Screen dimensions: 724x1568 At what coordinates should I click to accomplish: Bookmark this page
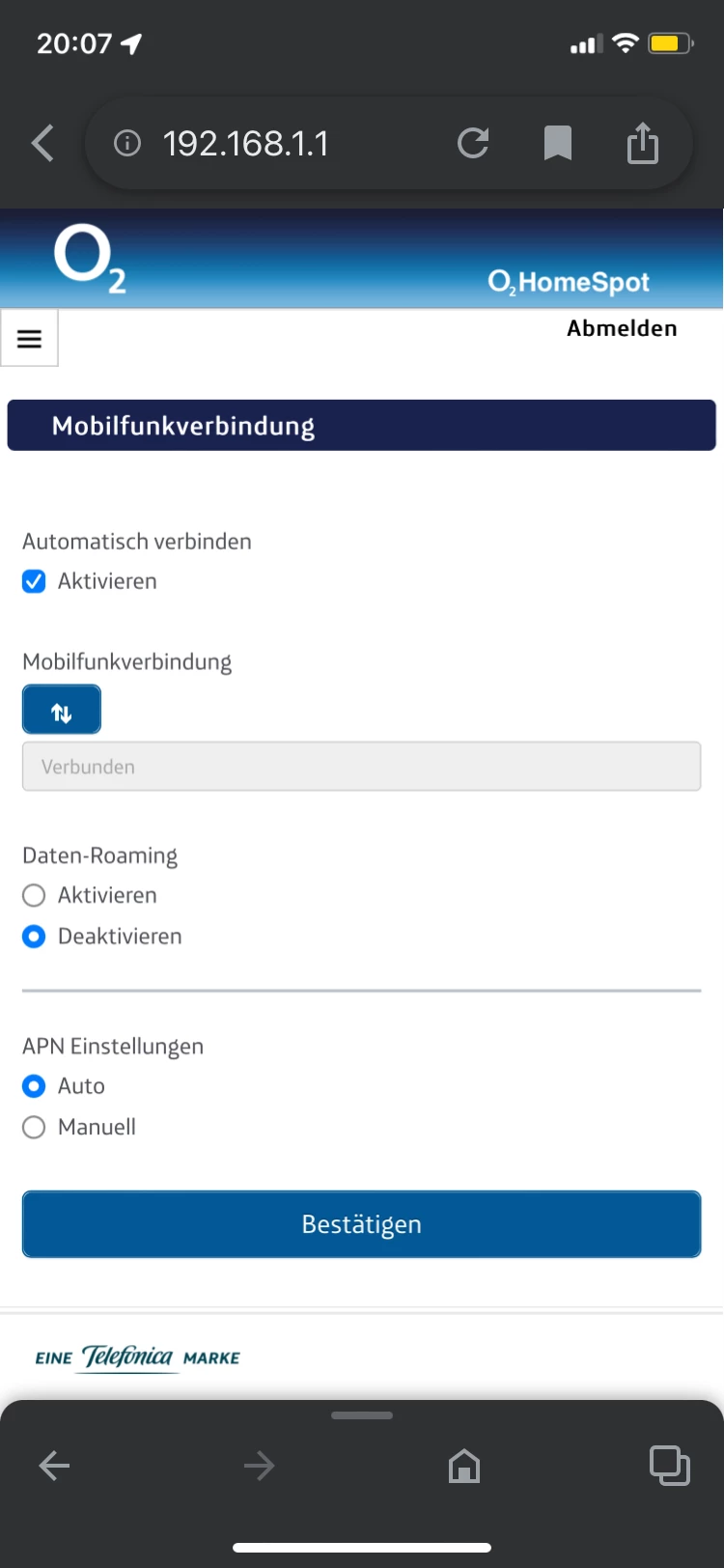558,144
